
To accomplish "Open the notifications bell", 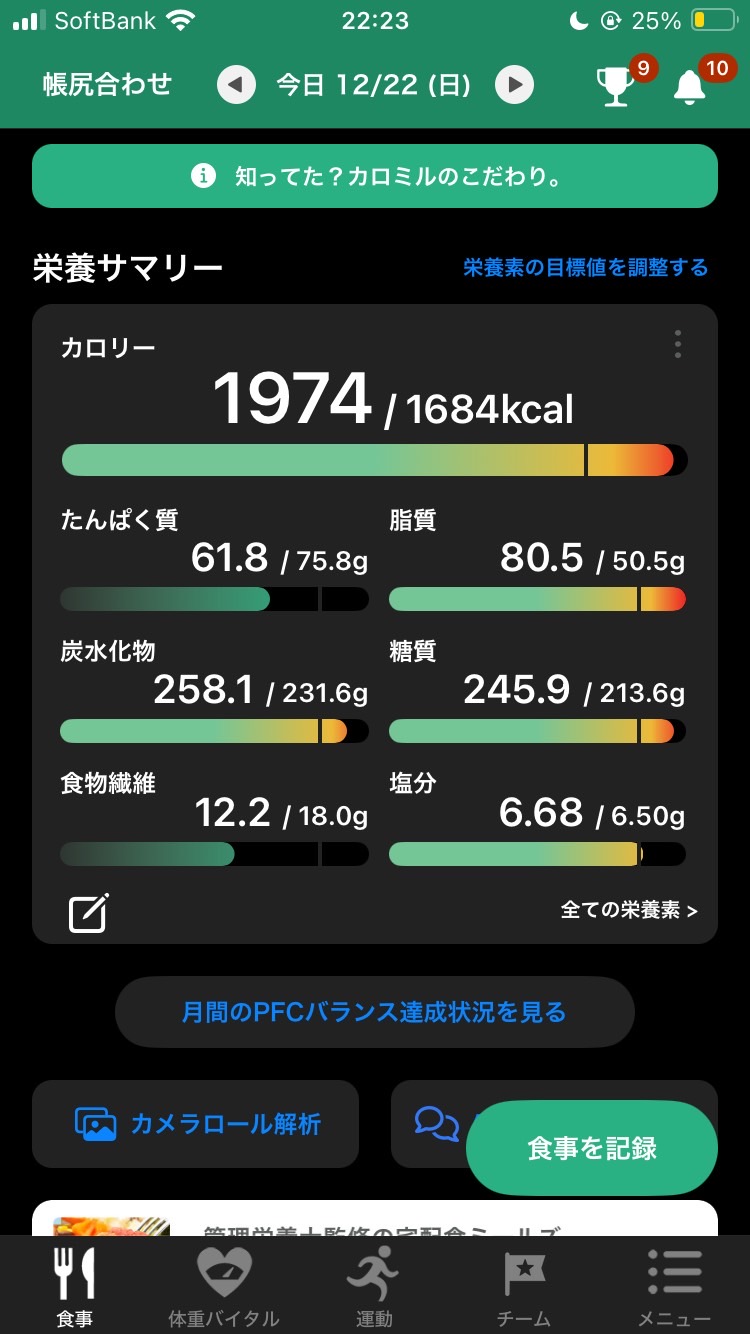I will (689, 87).
